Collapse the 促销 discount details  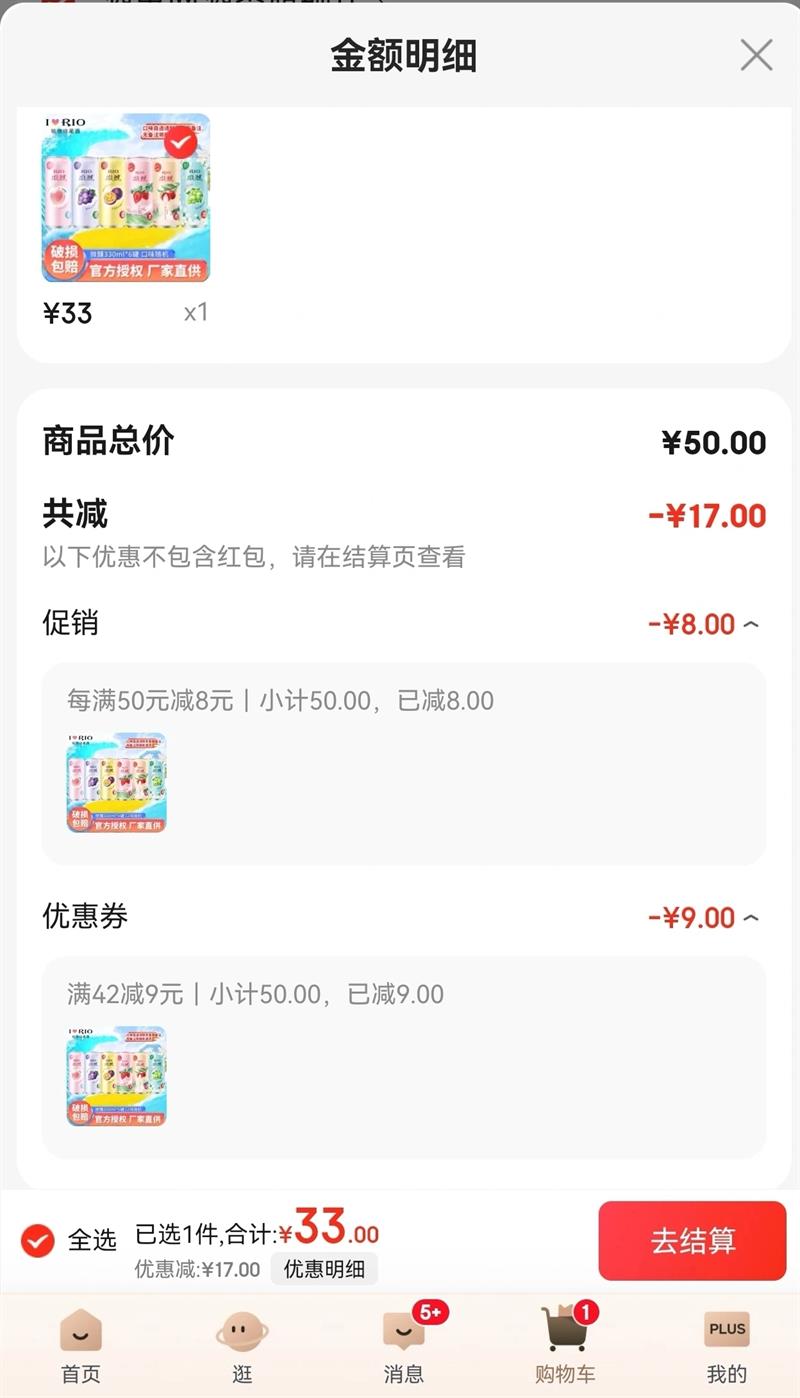(751, 625)
